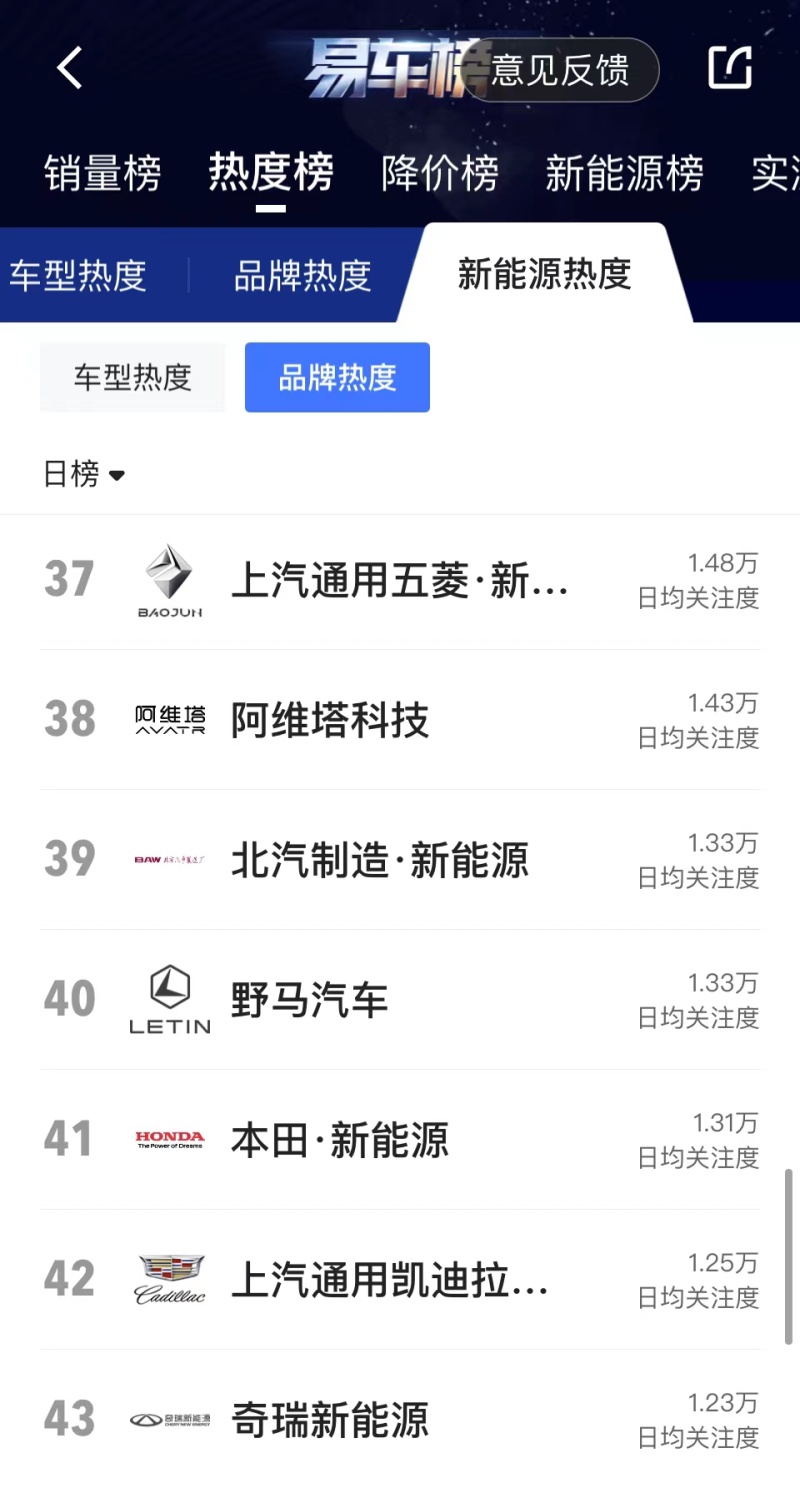Screen dimensions: 800x1488
Task: Open the share icon at top right
Action: coord(730,68)
